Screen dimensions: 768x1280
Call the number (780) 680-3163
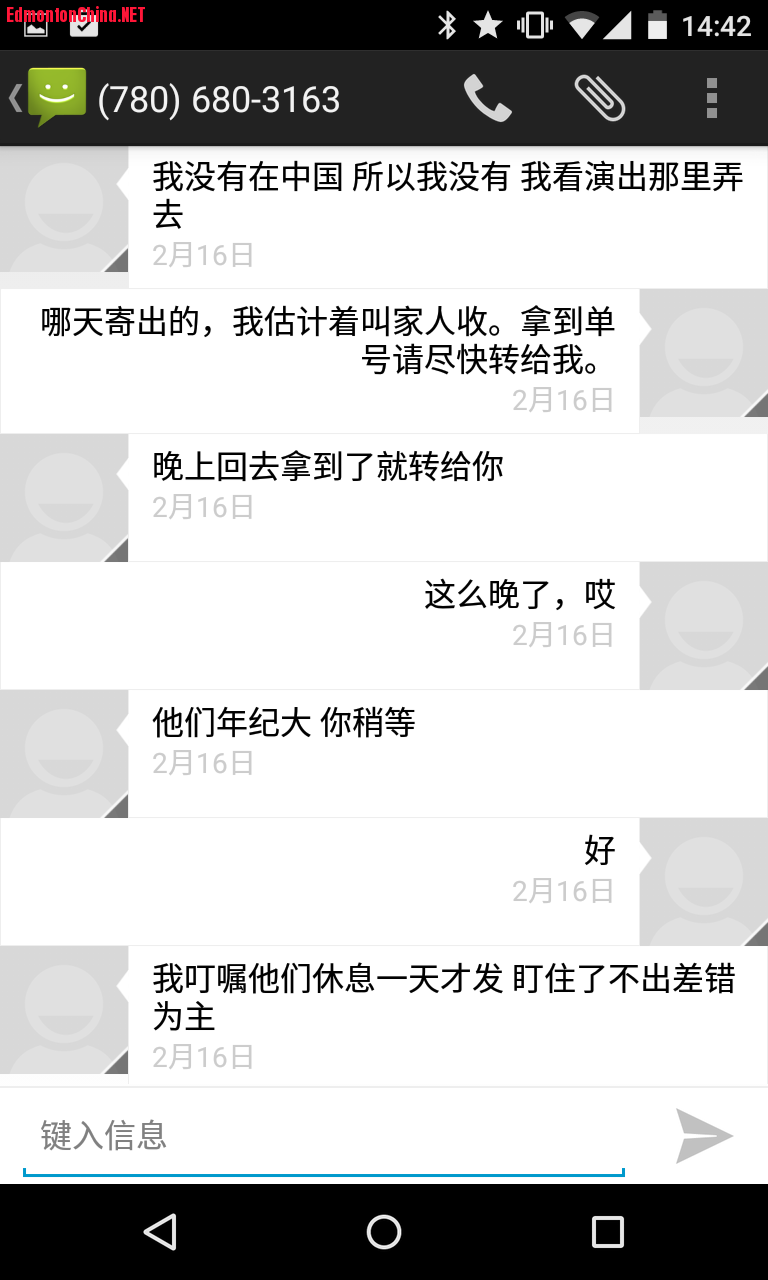click(x=487, y=99)
